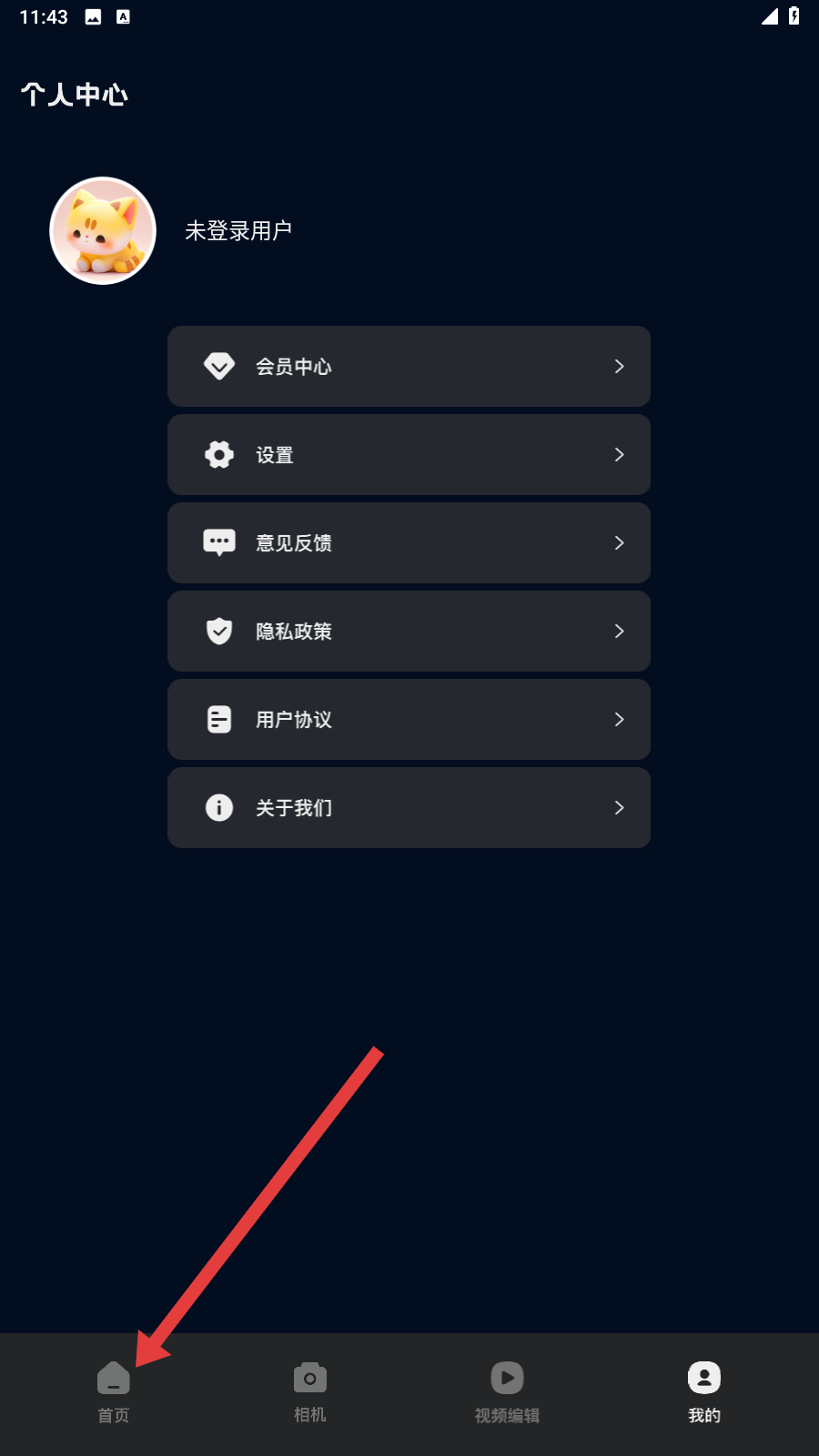Open 用户协议 user agreement

coord(409,719)
